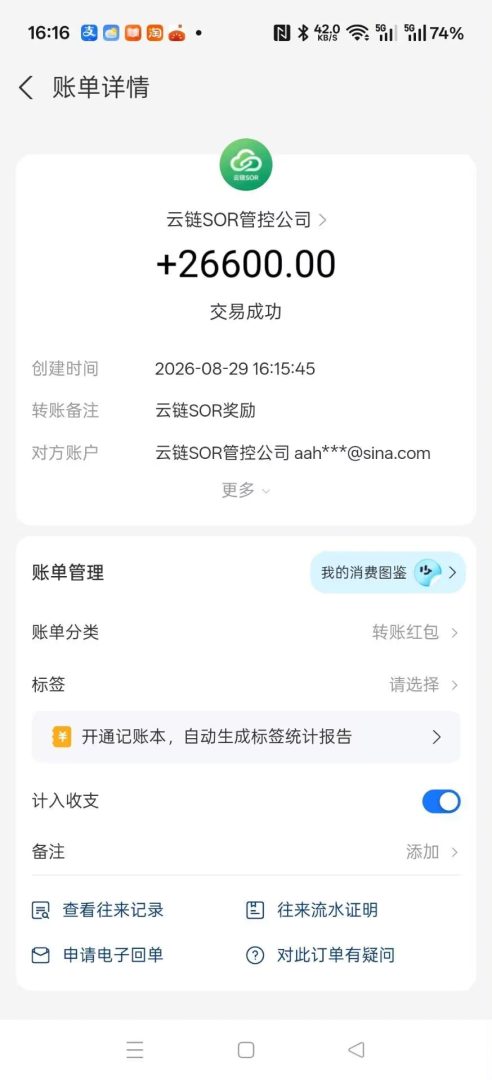This screenshot has width=492, height=1080.
Task: Go back from the 账单详情 page
Action: point(26,87)
